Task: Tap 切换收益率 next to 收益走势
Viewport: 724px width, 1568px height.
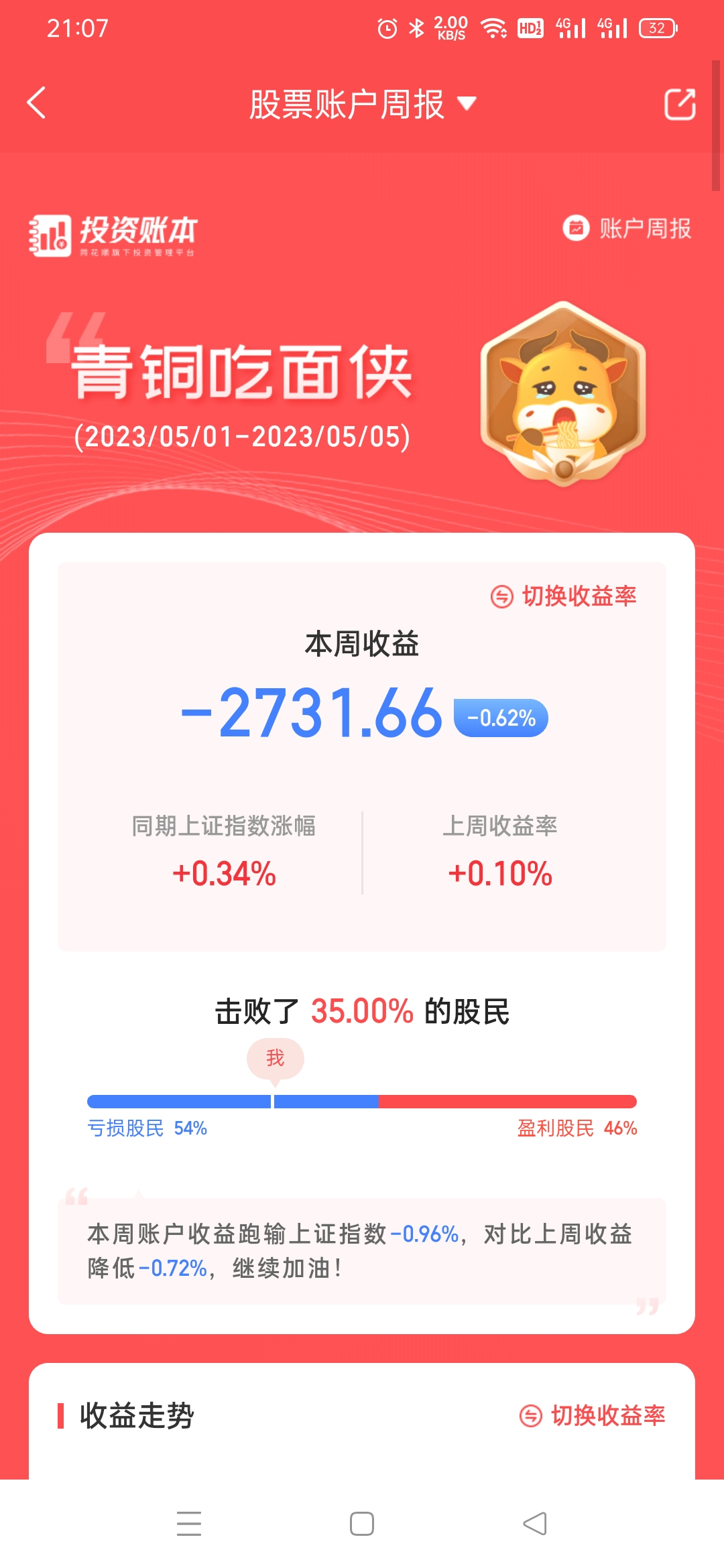Action: 593,1415
